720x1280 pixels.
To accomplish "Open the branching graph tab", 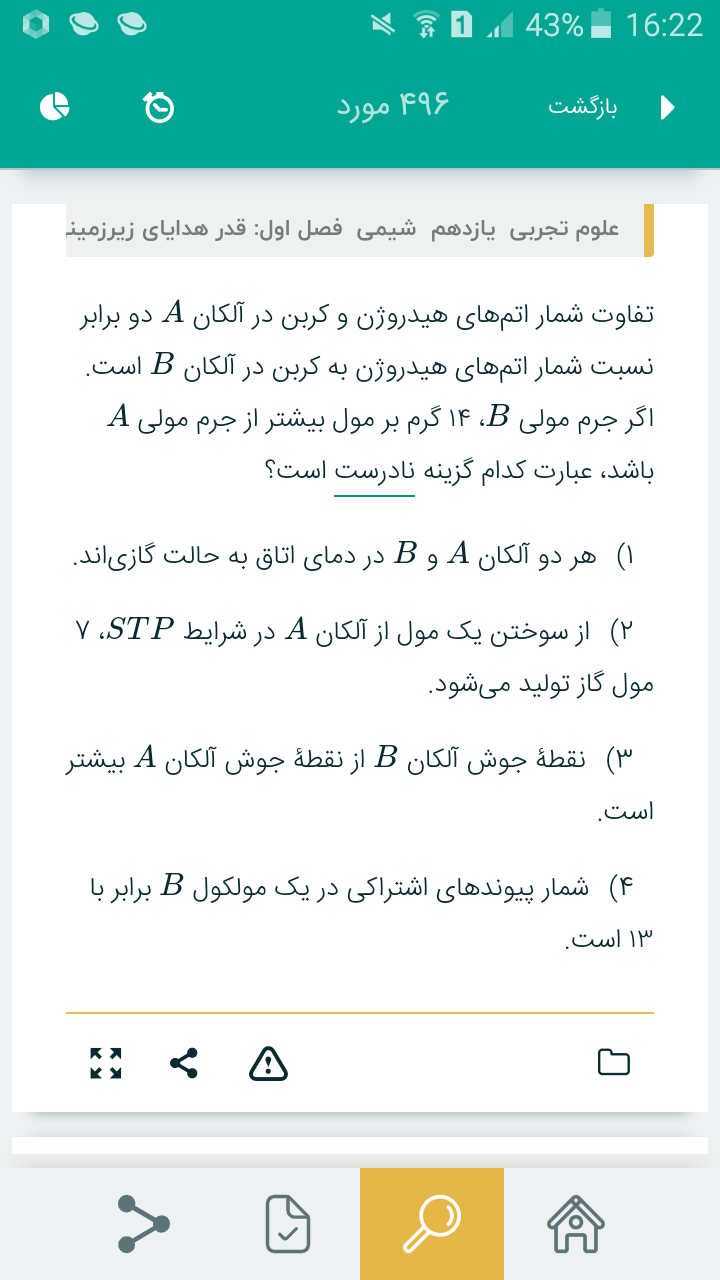I will 144,1224.
